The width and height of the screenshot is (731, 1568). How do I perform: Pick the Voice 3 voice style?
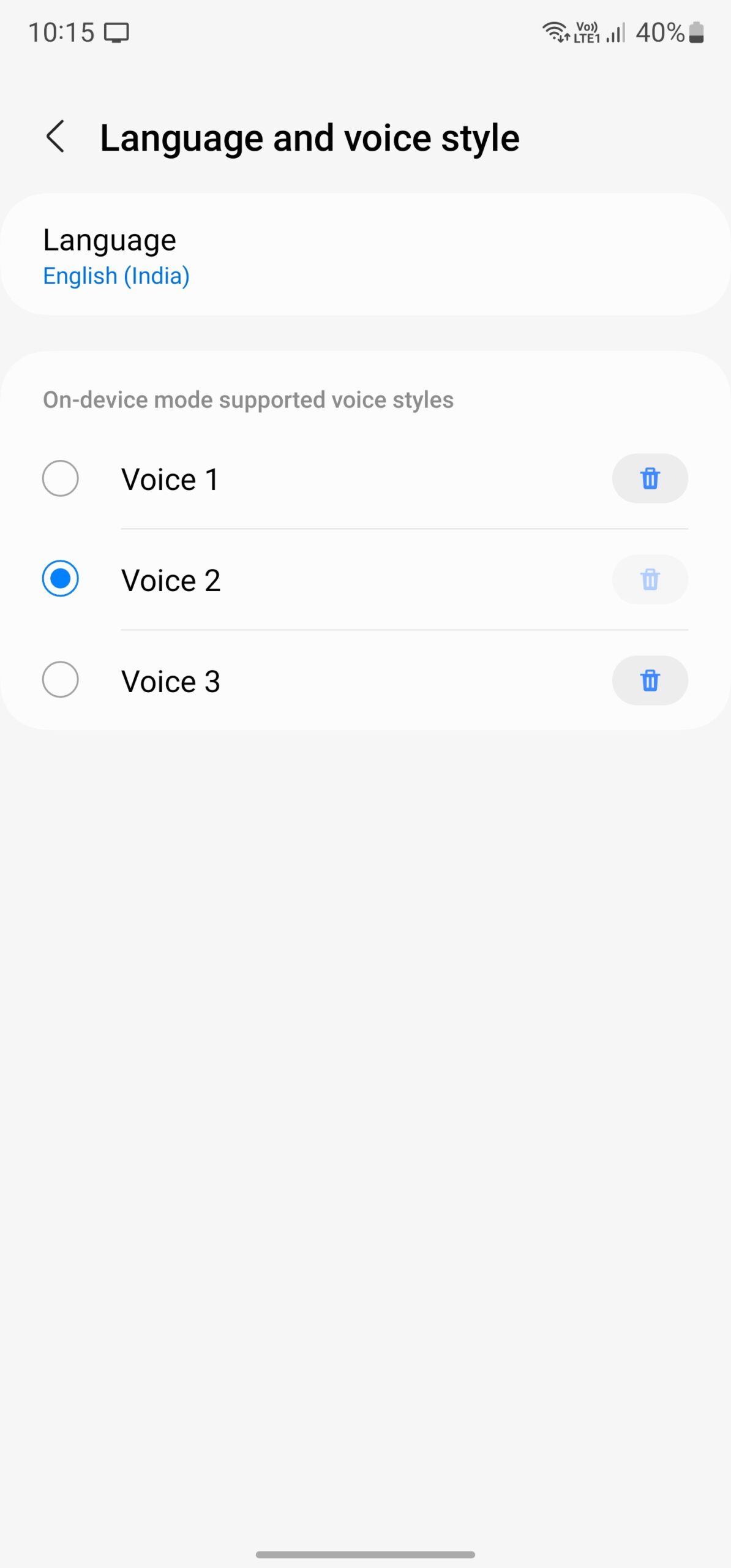60,680
